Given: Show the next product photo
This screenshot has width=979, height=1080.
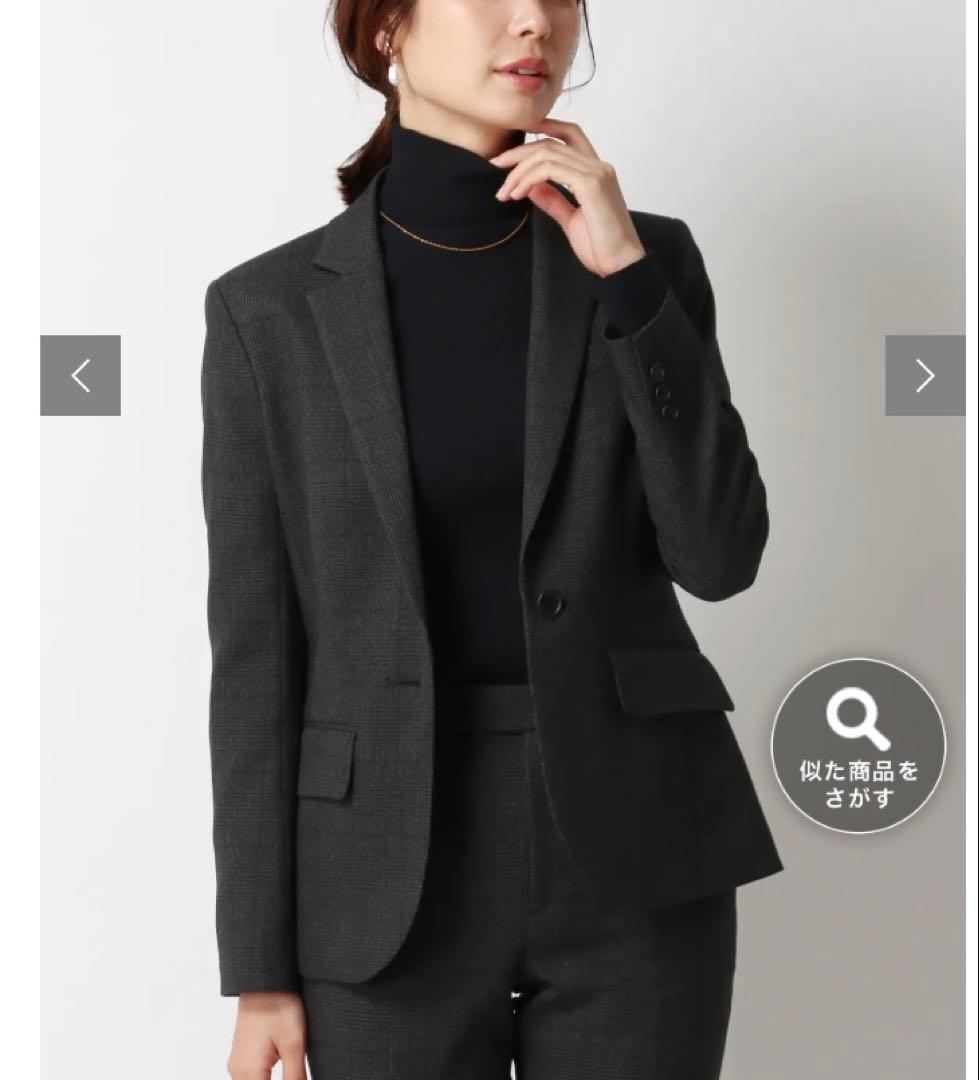Looking at the screenshot, I should (925, 376).
